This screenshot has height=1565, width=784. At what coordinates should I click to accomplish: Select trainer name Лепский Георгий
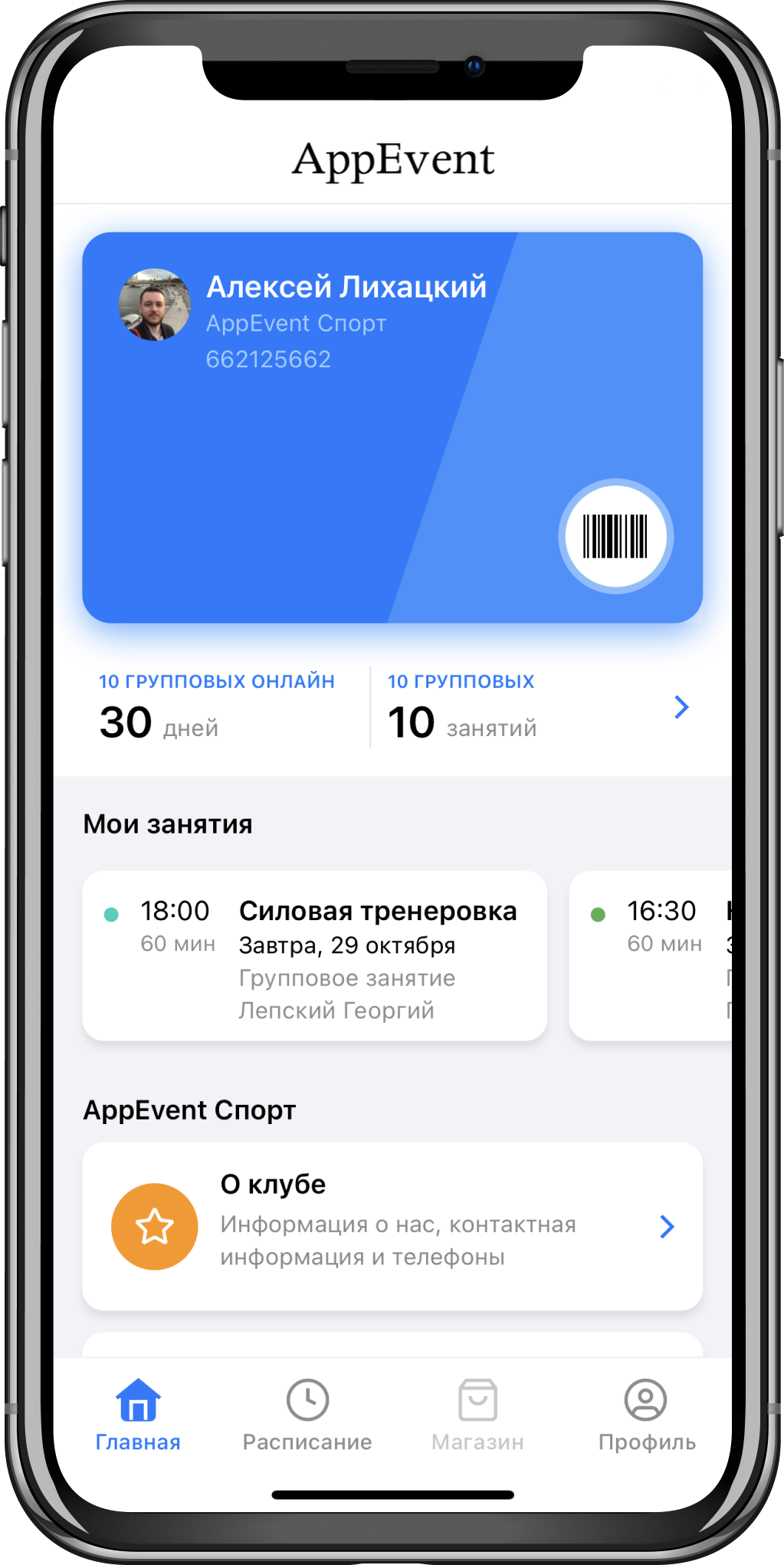336,1011
